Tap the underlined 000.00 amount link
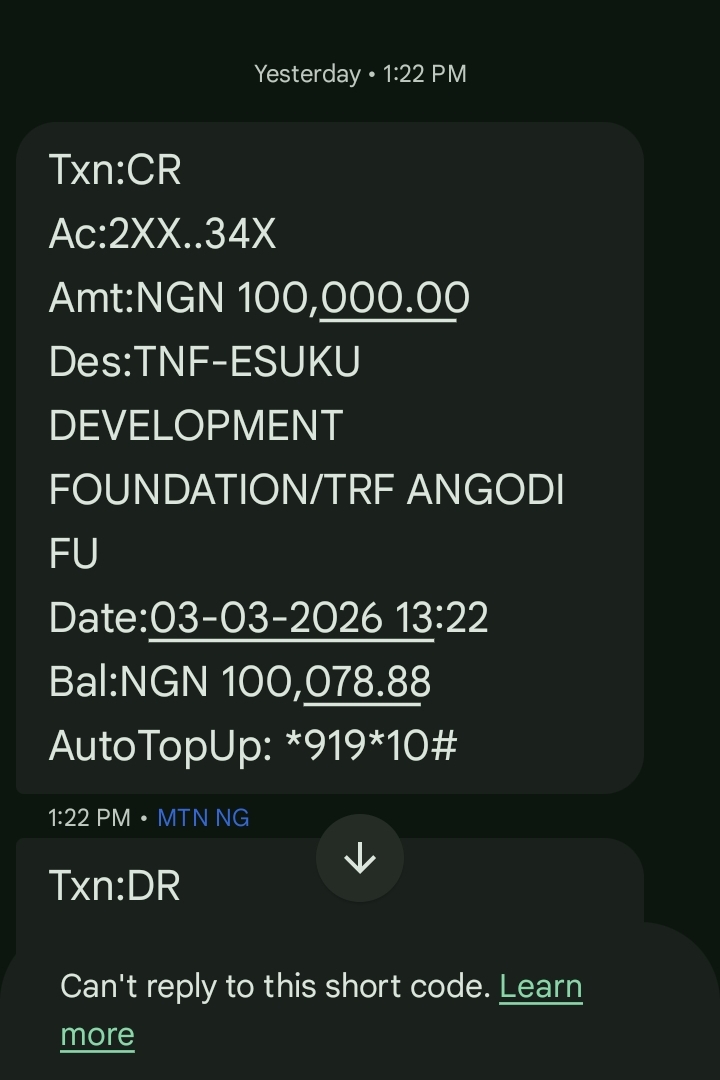 click(394, 299)
